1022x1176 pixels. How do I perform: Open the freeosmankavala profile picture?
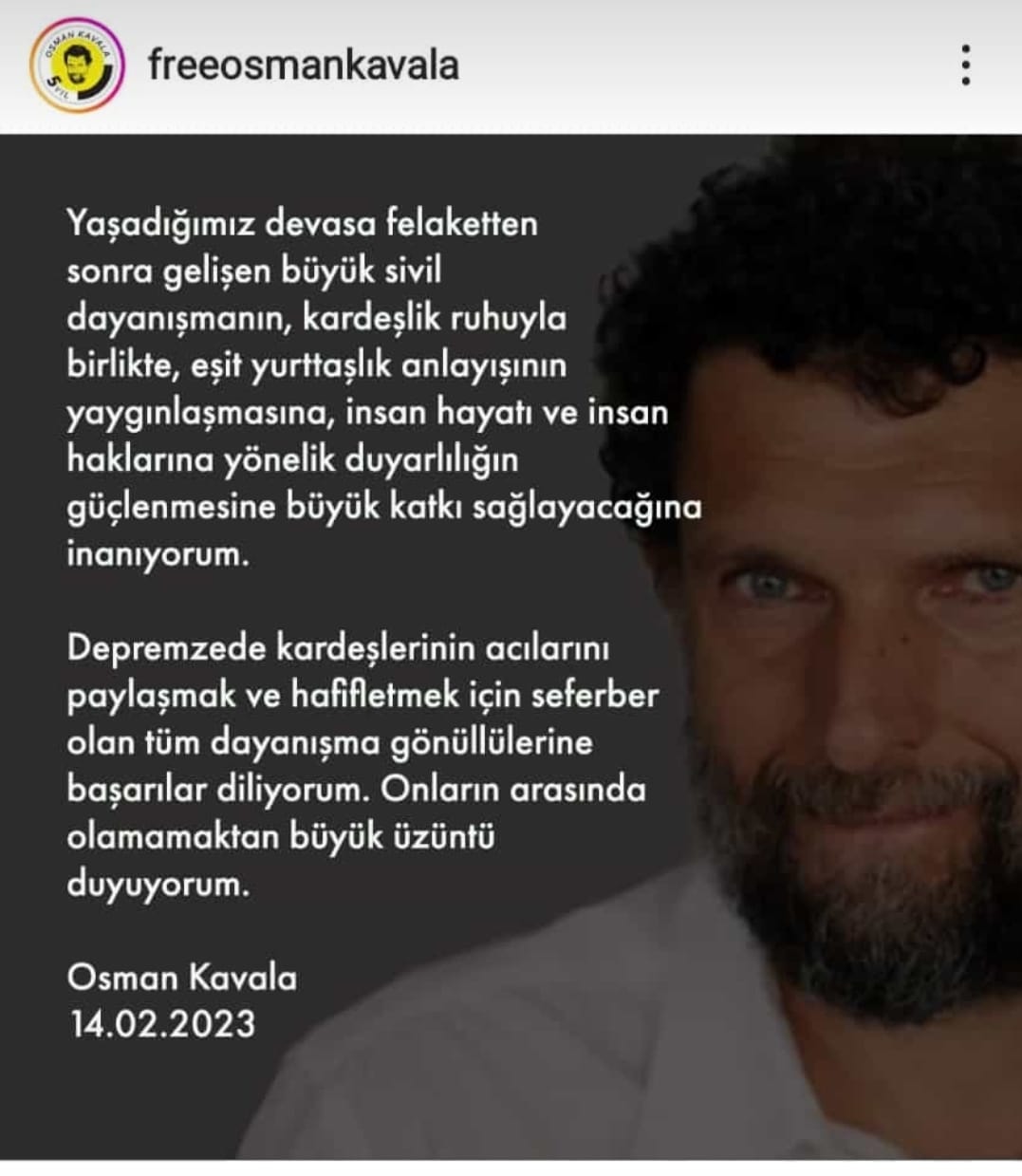[77, 65]
